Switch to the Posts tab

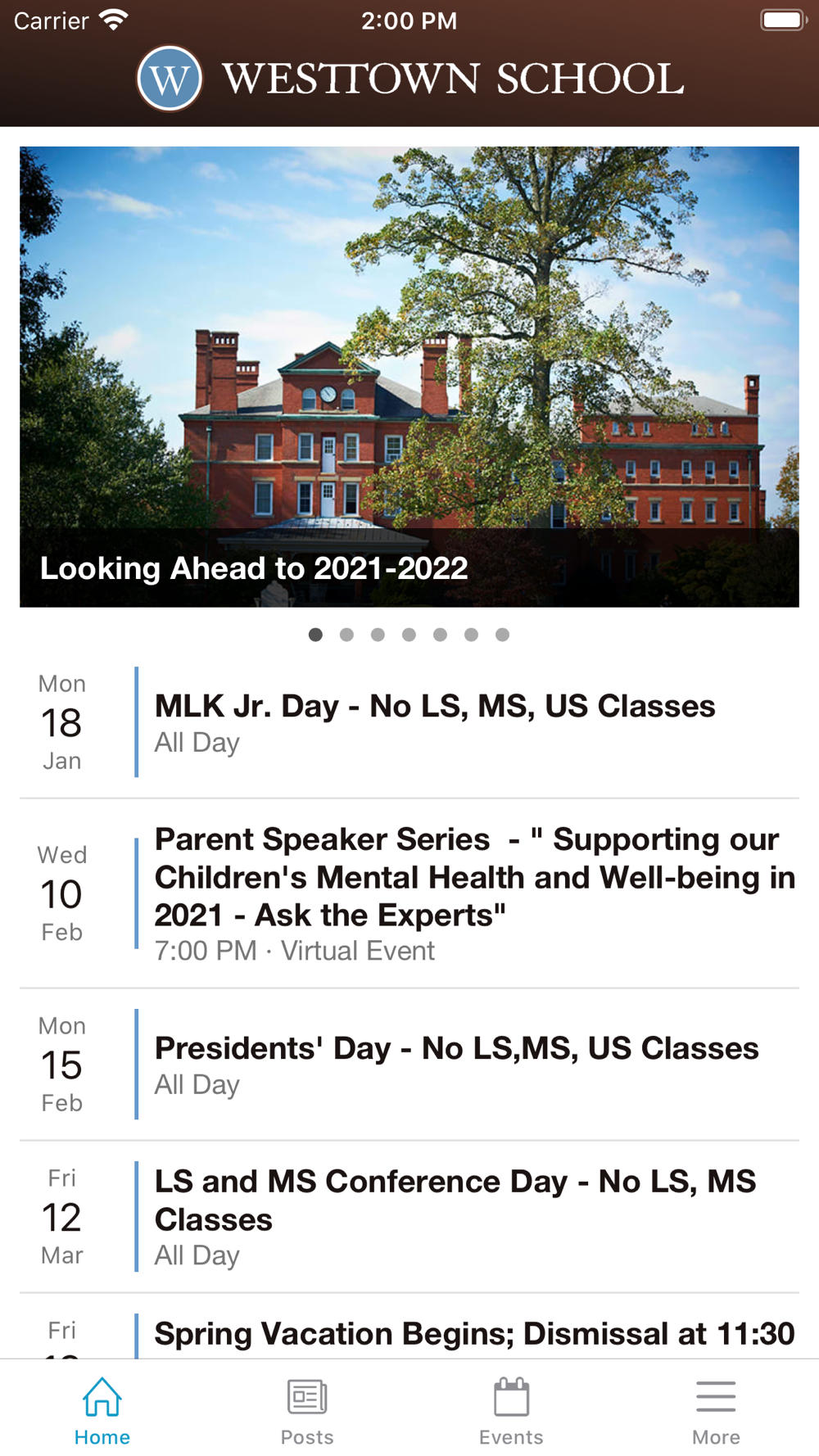point(307,1410)
